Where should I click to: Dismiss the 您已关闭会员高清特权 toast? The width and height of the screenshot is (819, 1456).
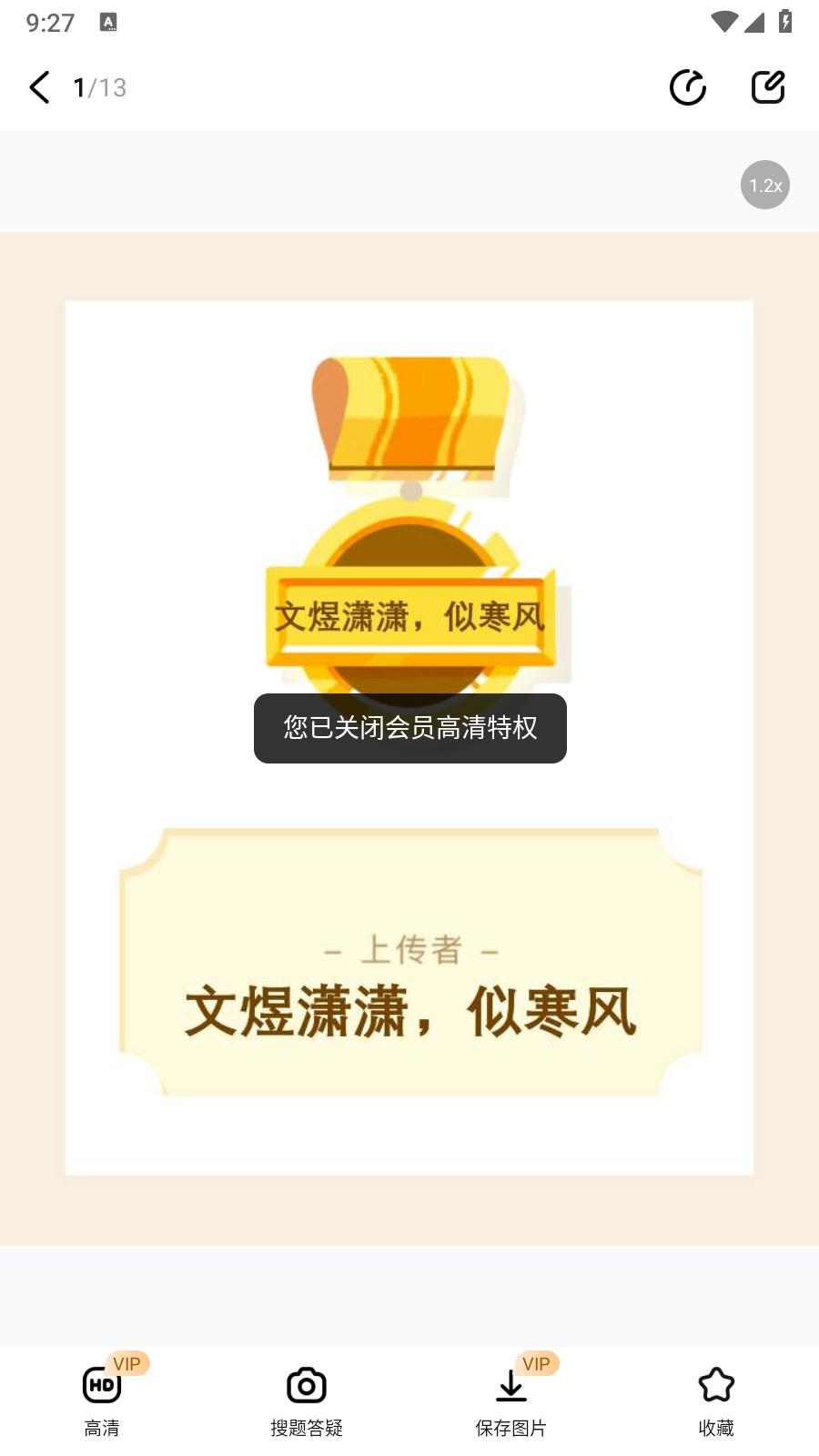[409, 728]
